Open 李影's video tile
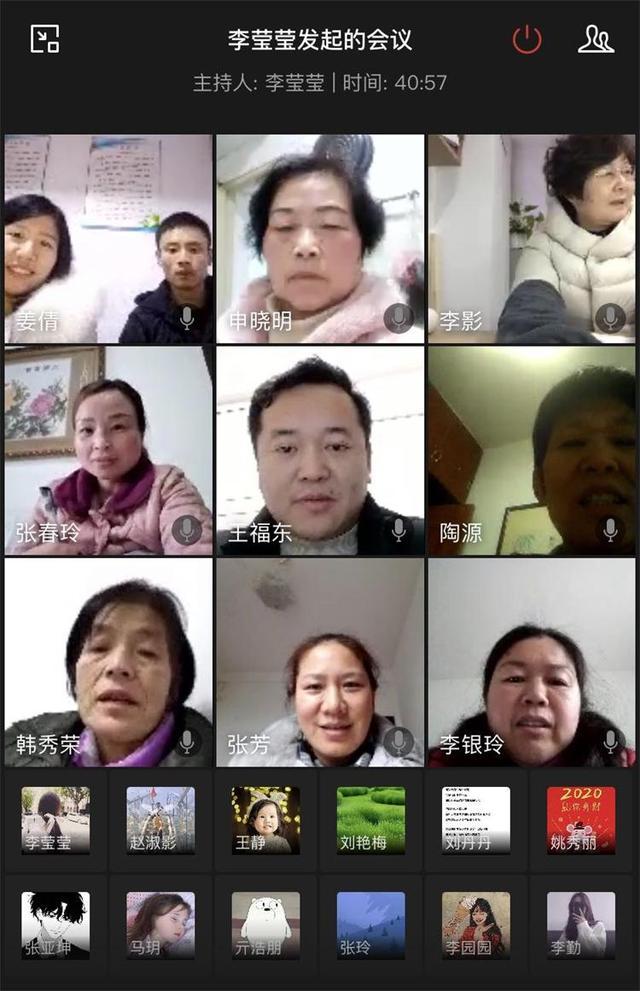Viewport: 640px width, 991px height. click(x=531, y=240)
